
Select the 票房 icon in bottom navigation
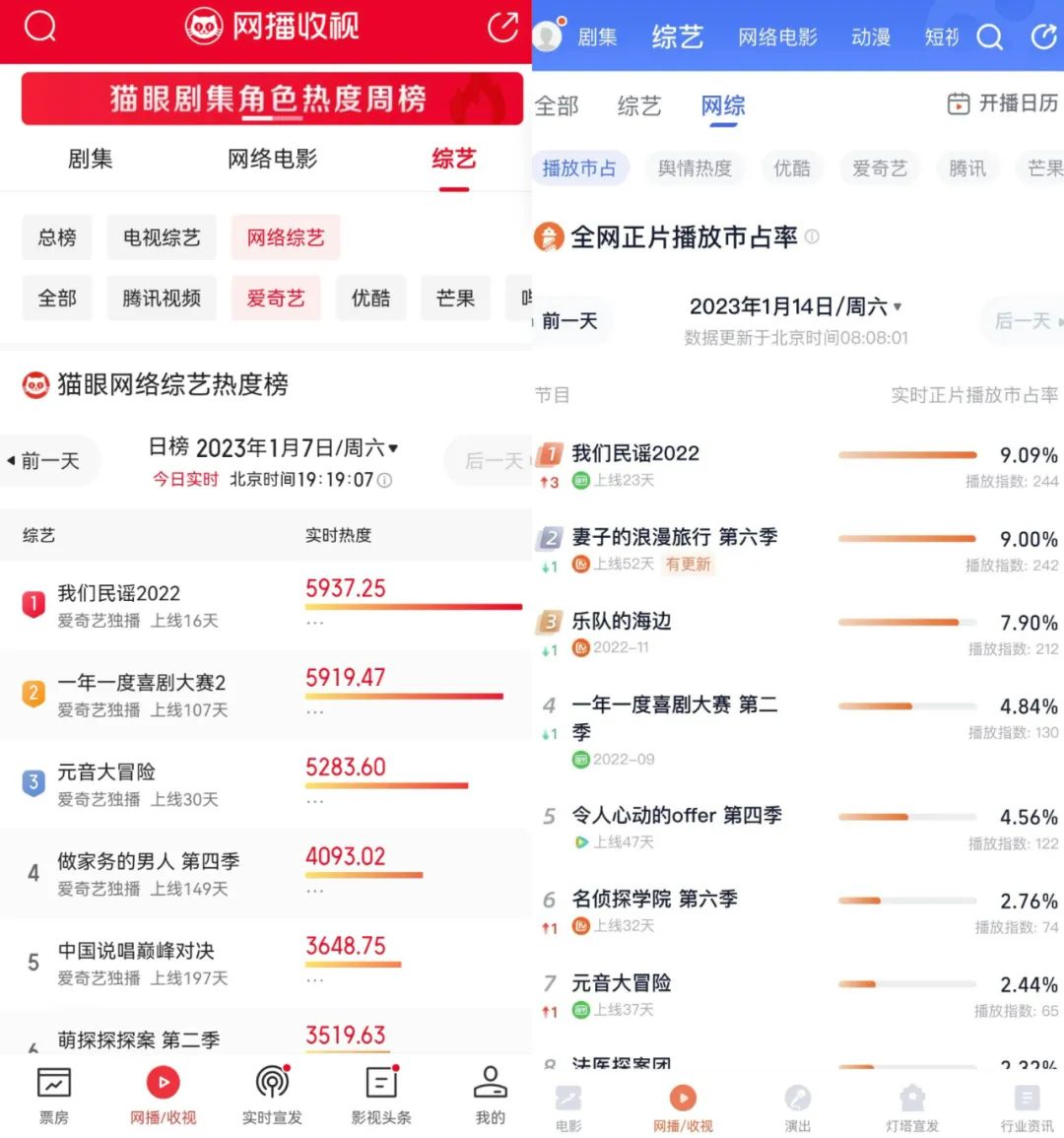click(53, 1094)
